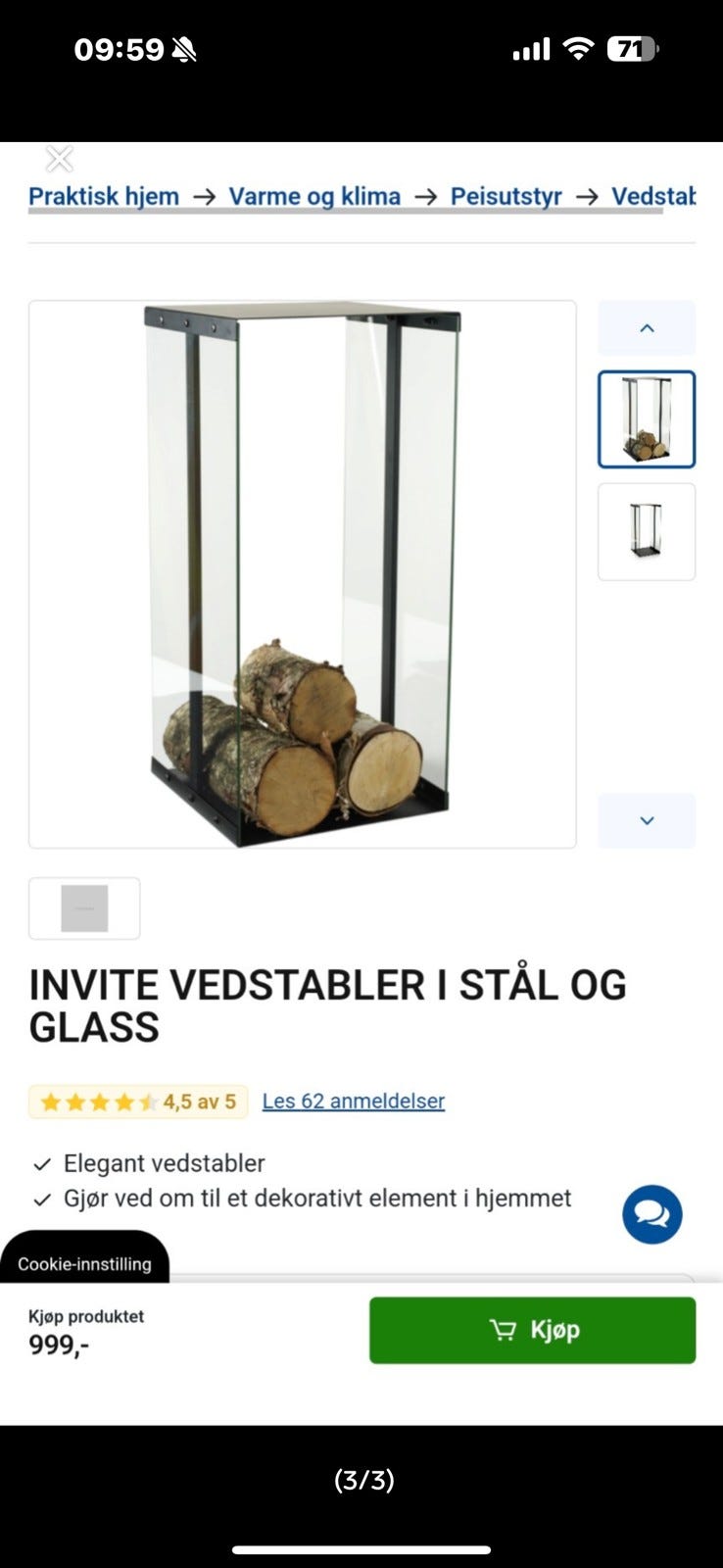The height and width of the screenshot is (1568, 723).
Task: Open the chat bubble icon
Action: pos(651,1214)
